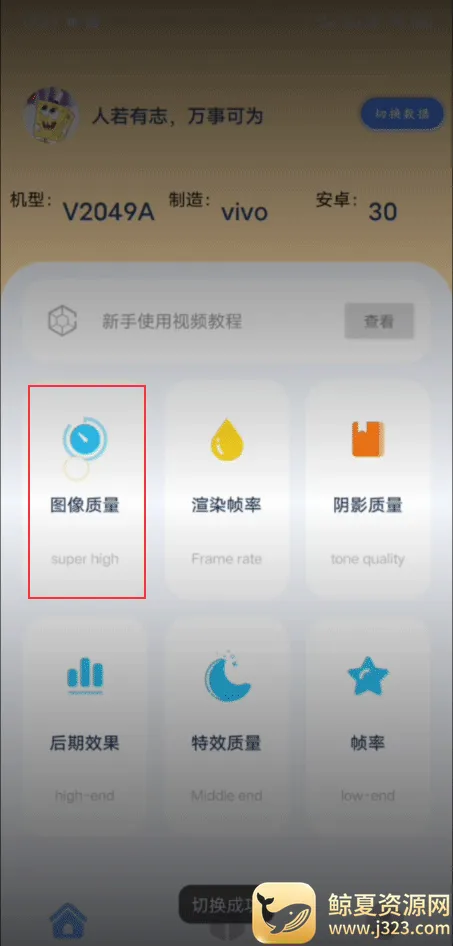Open the 阴影质量 card
This screenshot has width=453, height=946.
tap(367, 489)
